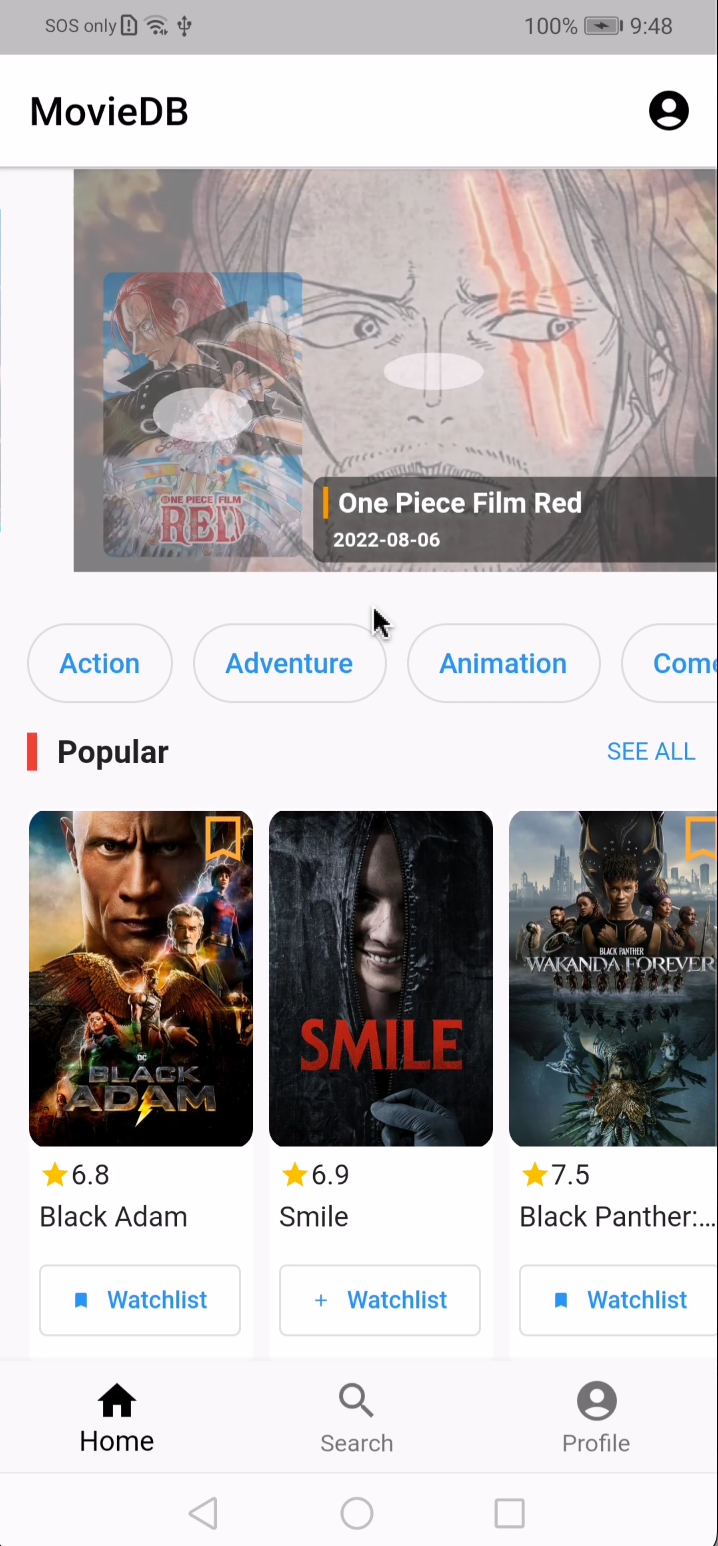Tap the system back button
718x1546 pixels.
pos(203,1513)
